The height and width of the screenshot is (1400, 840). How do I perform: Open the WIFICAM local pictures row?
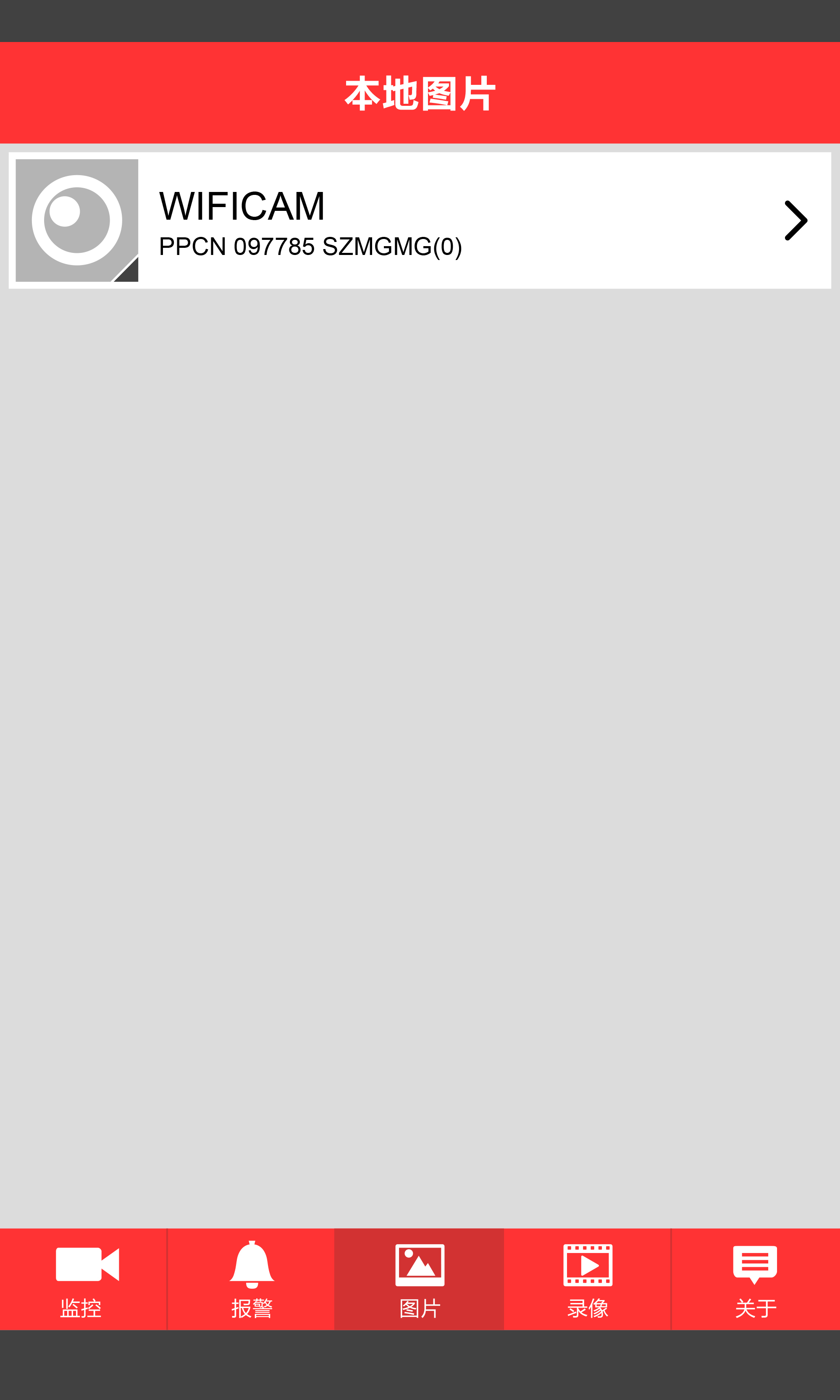coord(420,220)
